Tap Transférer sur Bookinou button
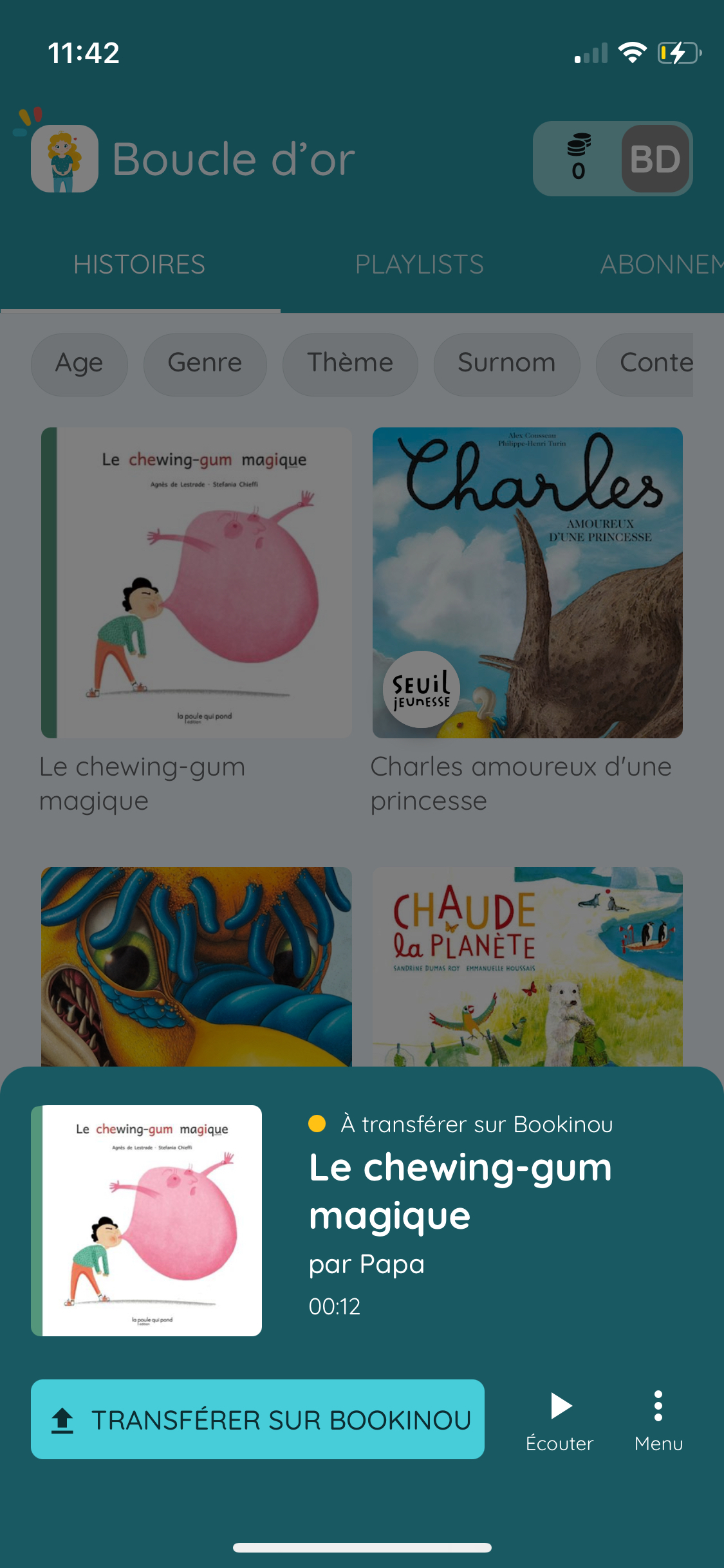 (x=257, y=1419)
